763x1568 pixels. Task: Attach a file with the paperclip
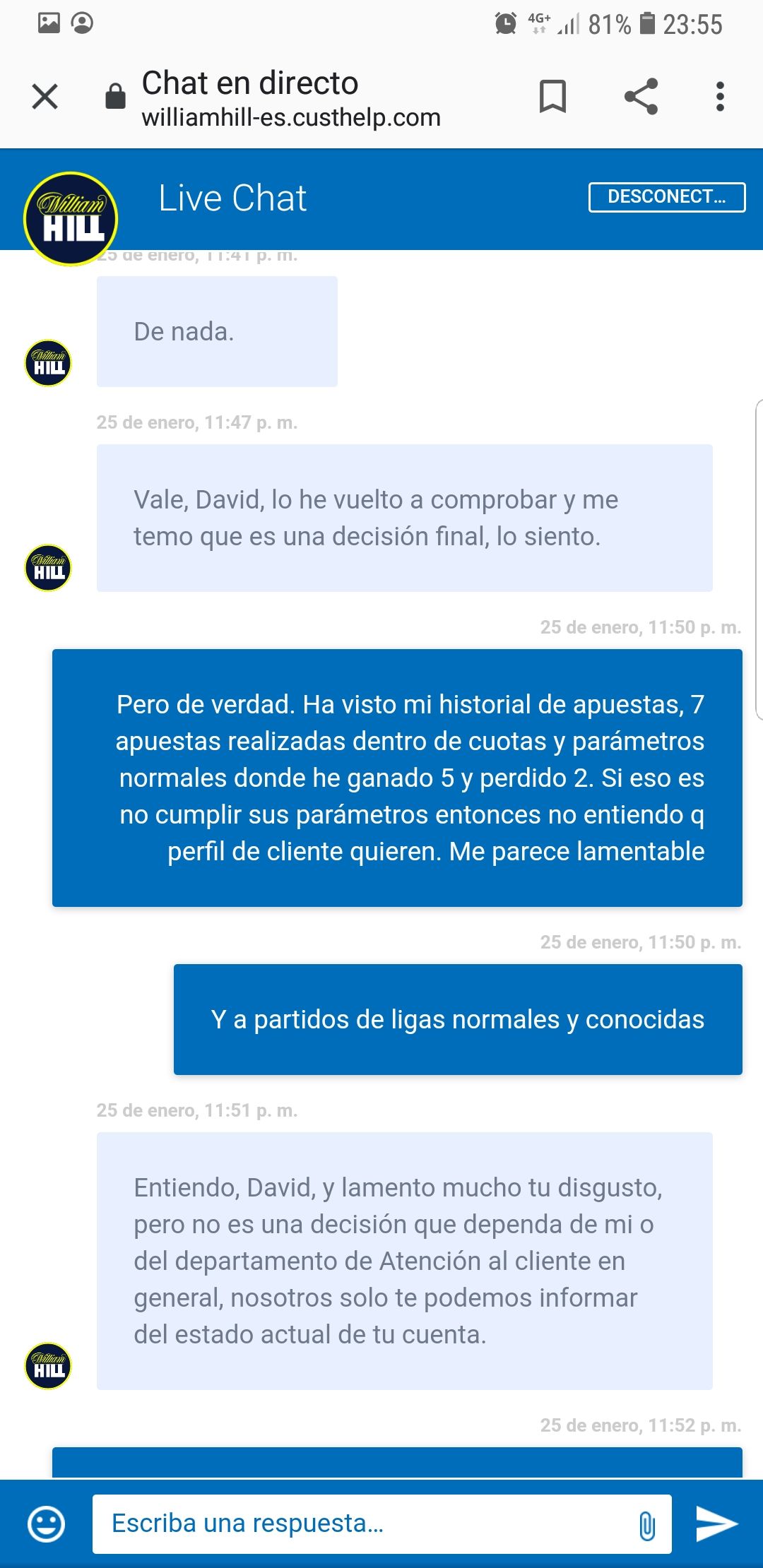pos(646,1525)
